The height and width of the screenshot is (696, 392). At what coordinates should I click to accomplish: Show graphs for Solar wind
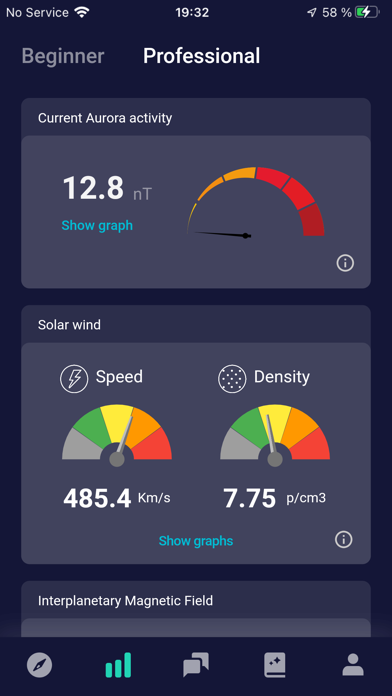coord(196,541)
